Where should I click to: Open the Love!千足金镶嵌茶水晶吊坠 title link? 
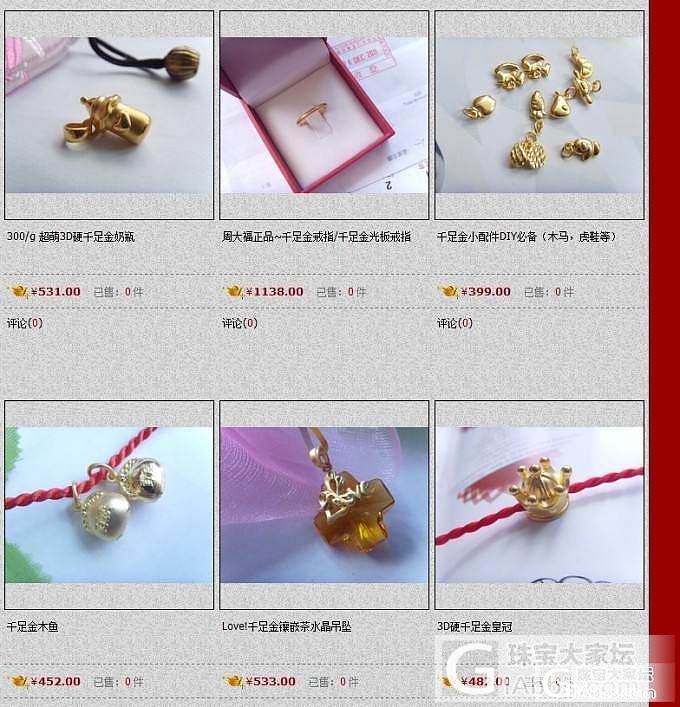coord(286,627)
